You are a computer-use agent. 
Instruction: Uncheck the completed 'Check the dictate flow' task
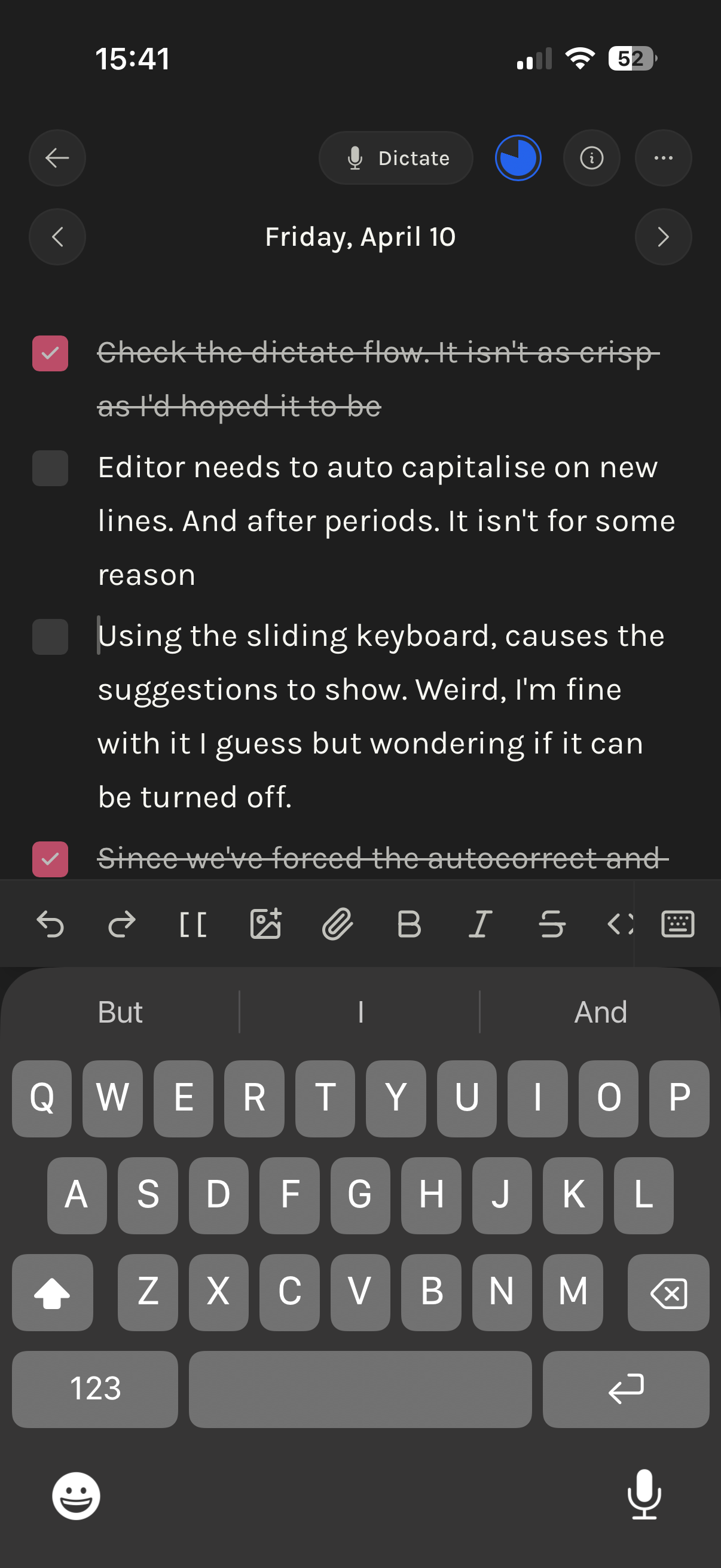[50, 353]
